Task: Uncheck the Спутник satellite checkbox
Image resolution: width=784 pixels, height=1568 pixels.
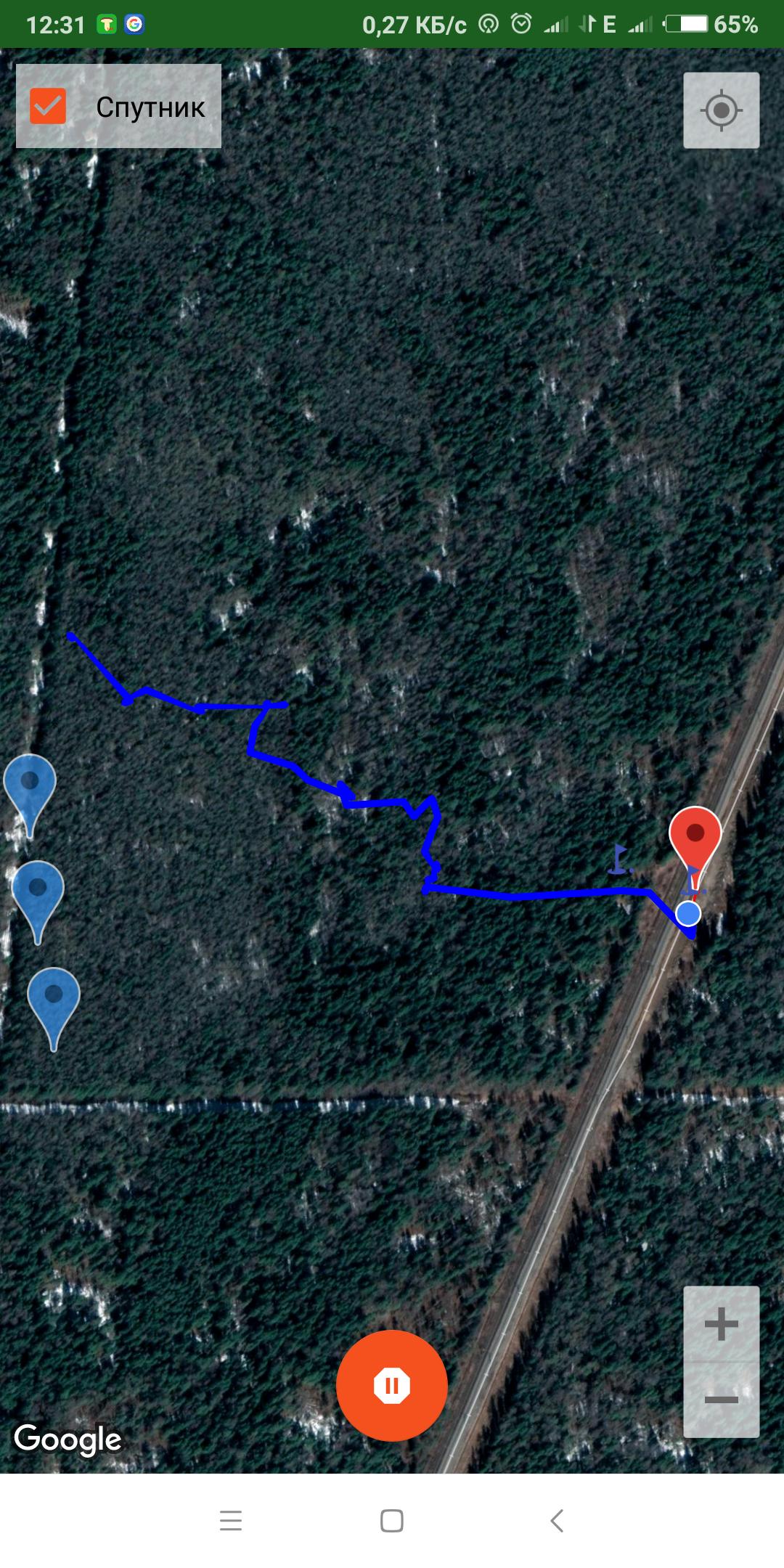Action: coord(48,106)
